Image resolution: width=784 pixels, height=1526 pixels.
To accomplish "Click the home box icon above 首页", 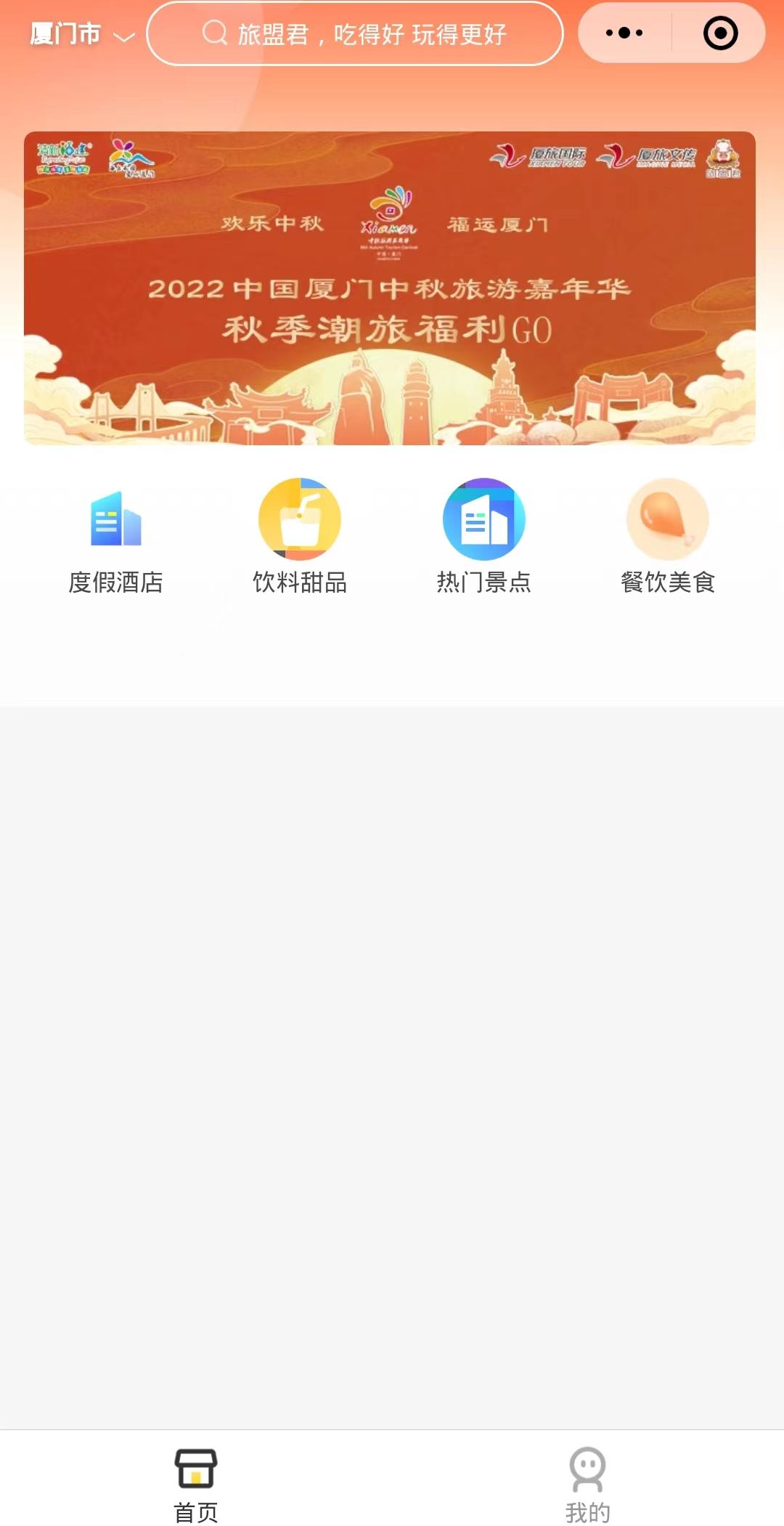I will tap(195, 1467).
